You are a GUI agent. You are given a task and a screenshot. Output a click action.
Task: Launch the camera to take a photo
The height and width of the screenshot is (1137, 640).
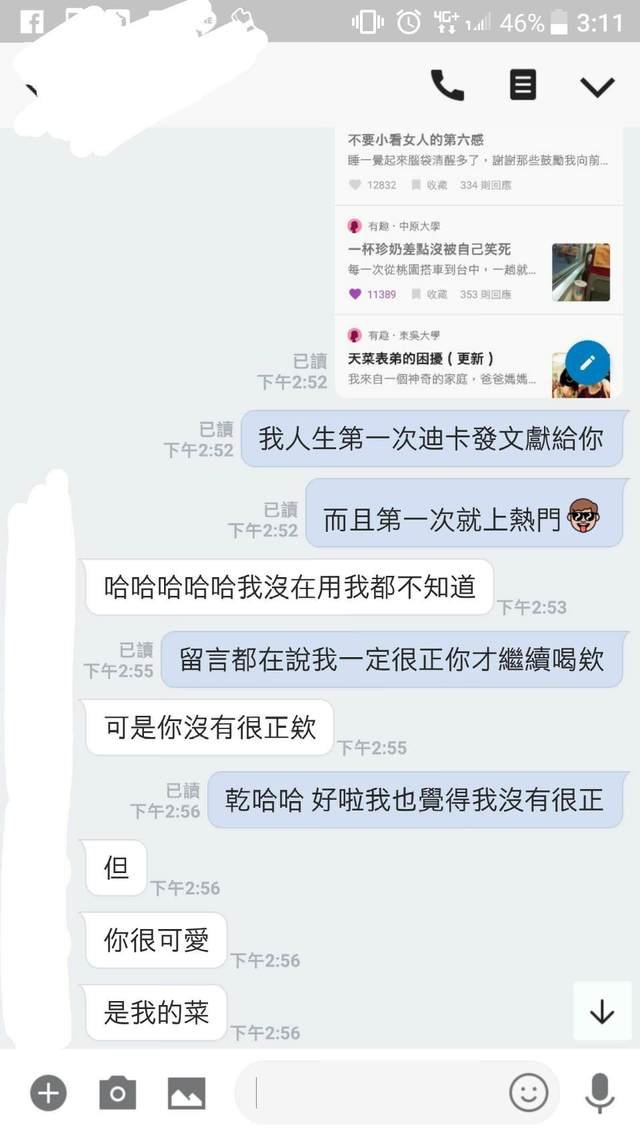pyautogui.click(x=117, y=1093)
